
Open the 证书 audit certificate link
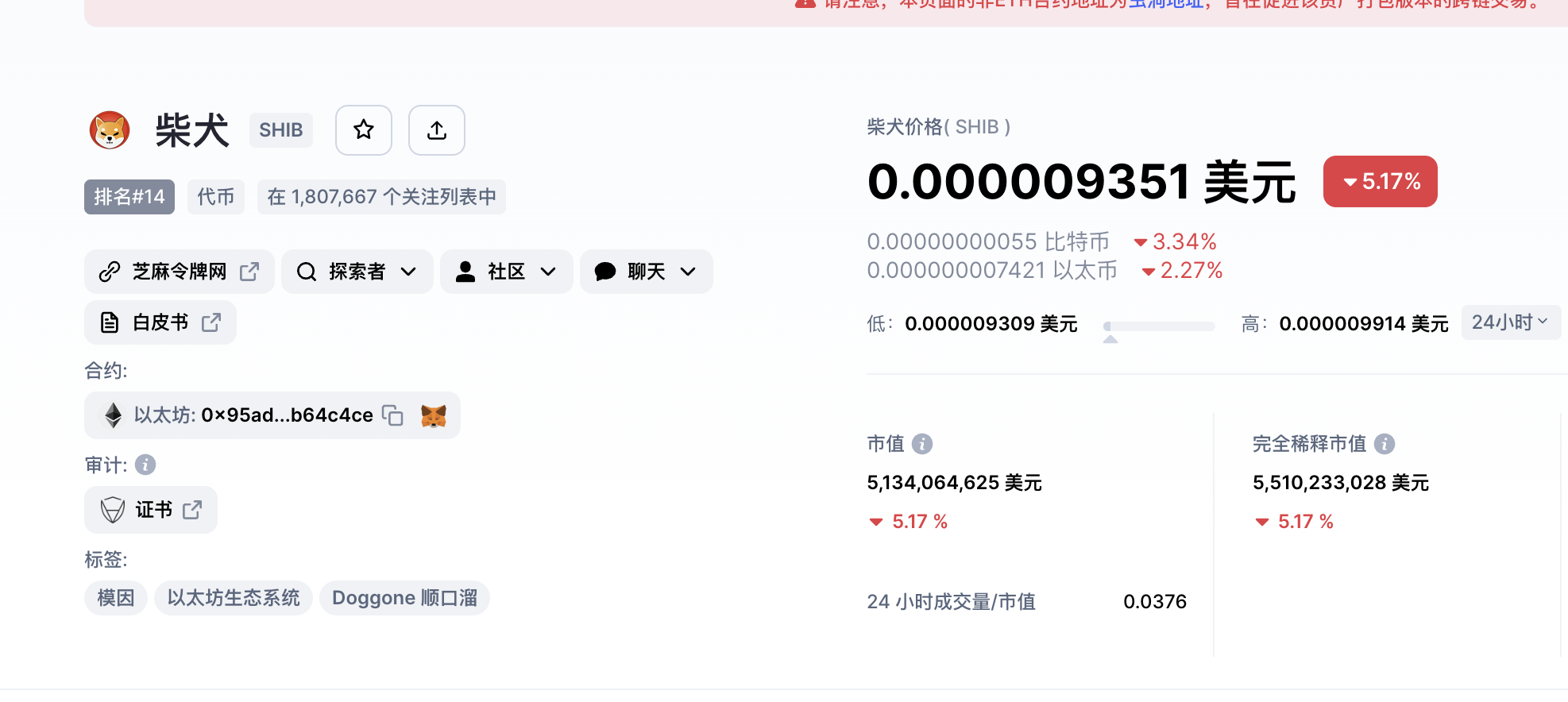151,510
